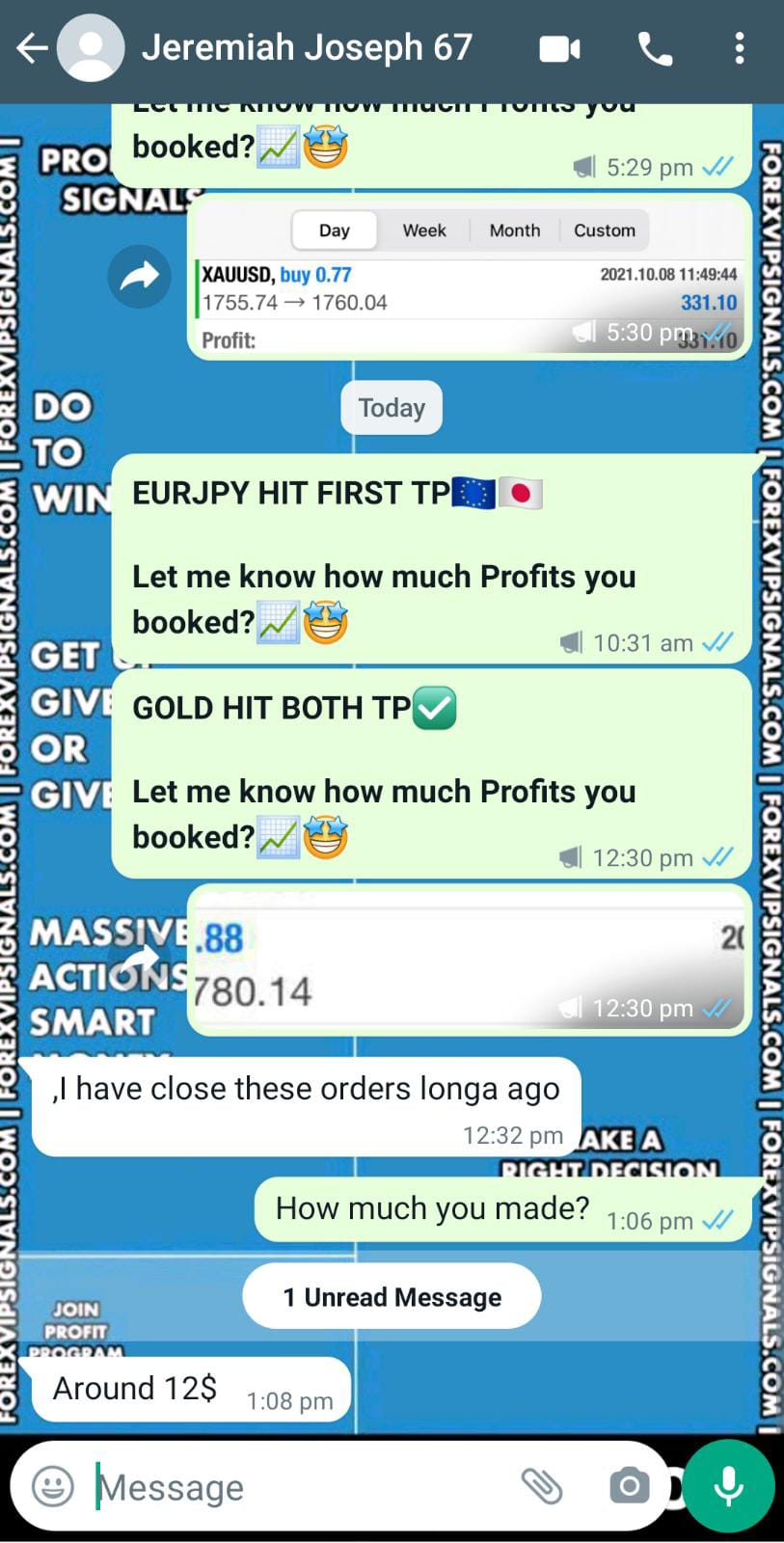Open the overflow menu
The image size is (784, 1543).
click(740, 48)
